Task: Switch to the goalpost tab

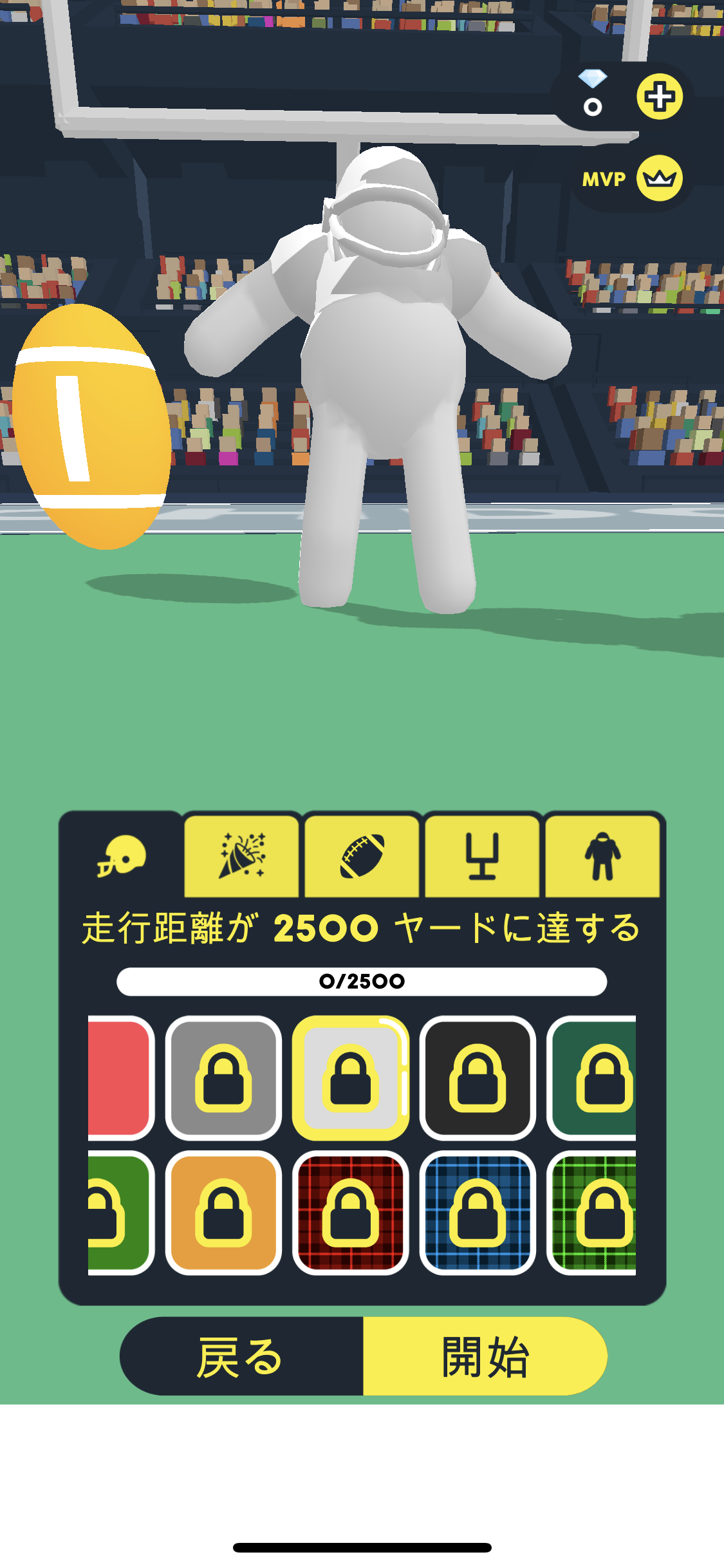Action: [x=482, y=856]
